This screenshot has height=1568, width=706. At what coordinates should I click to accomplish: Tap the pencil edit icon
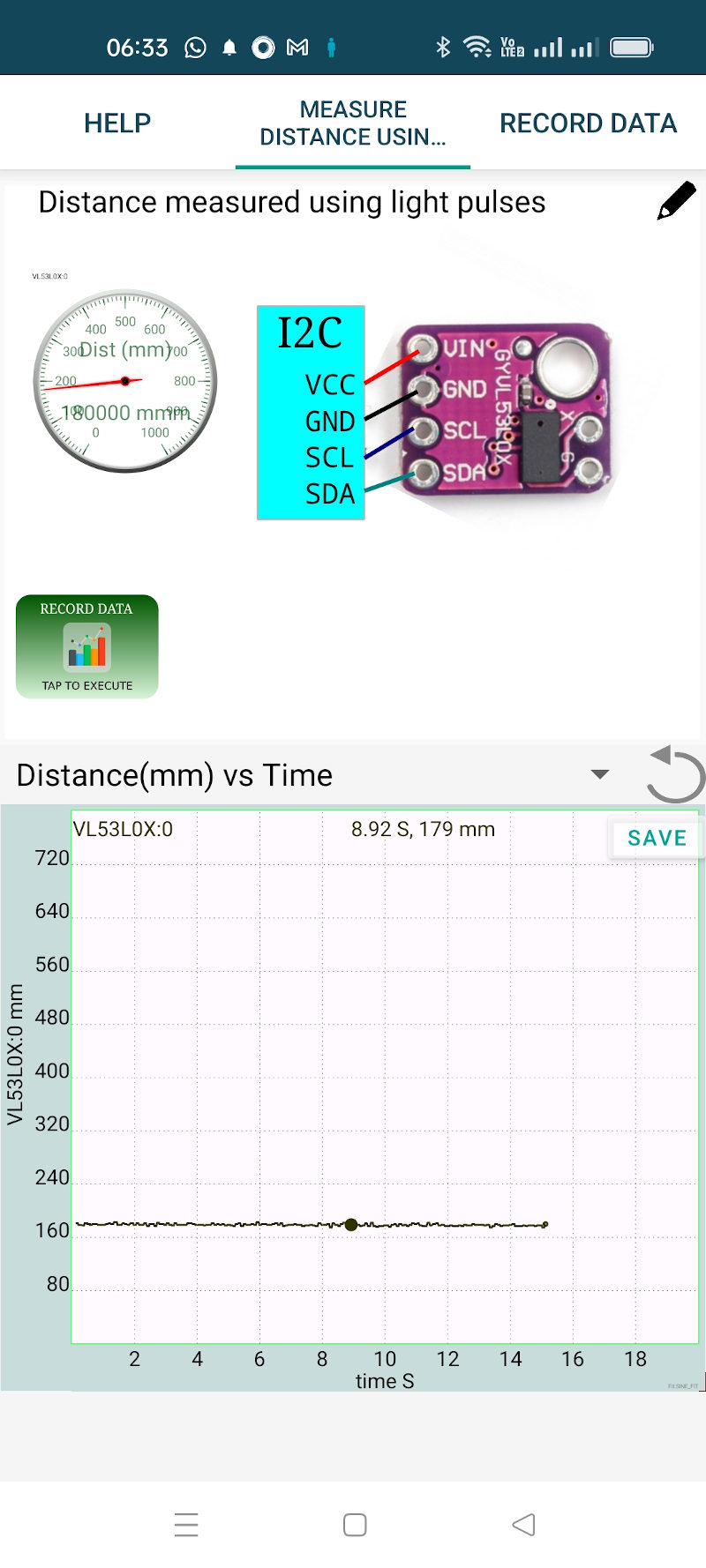point(677,201)
